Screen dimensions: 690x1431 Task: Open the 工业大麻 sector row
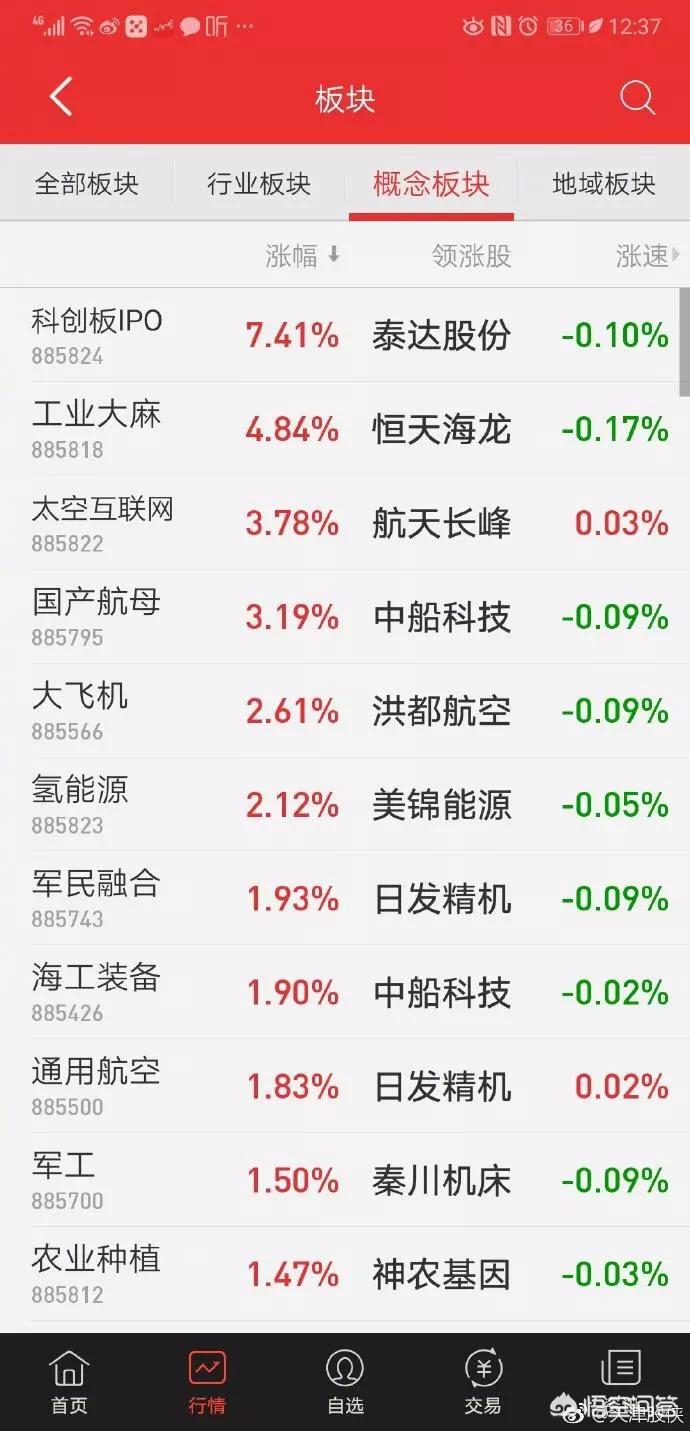tap(345, 429)
